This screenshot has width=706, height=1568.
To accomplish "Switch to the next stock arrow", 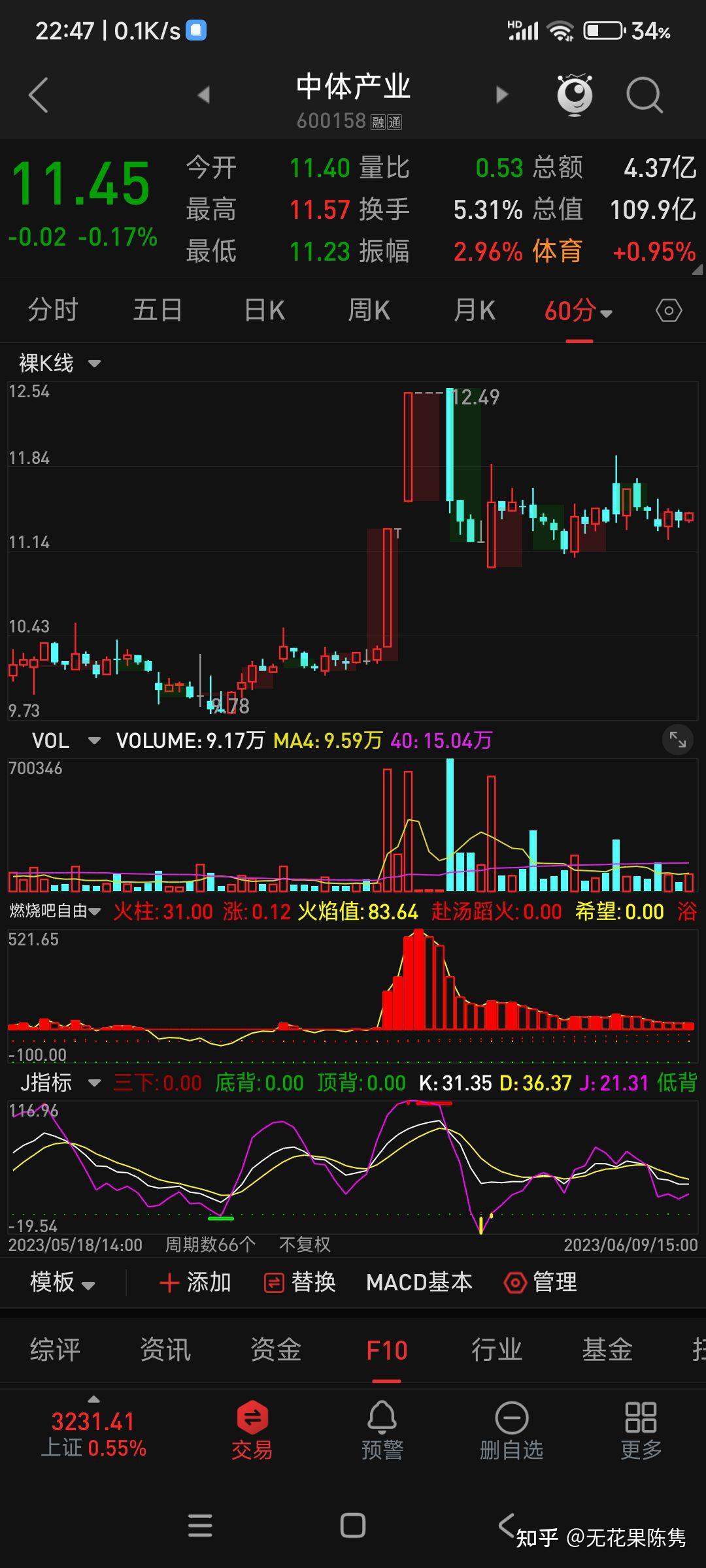I will 501,95.
